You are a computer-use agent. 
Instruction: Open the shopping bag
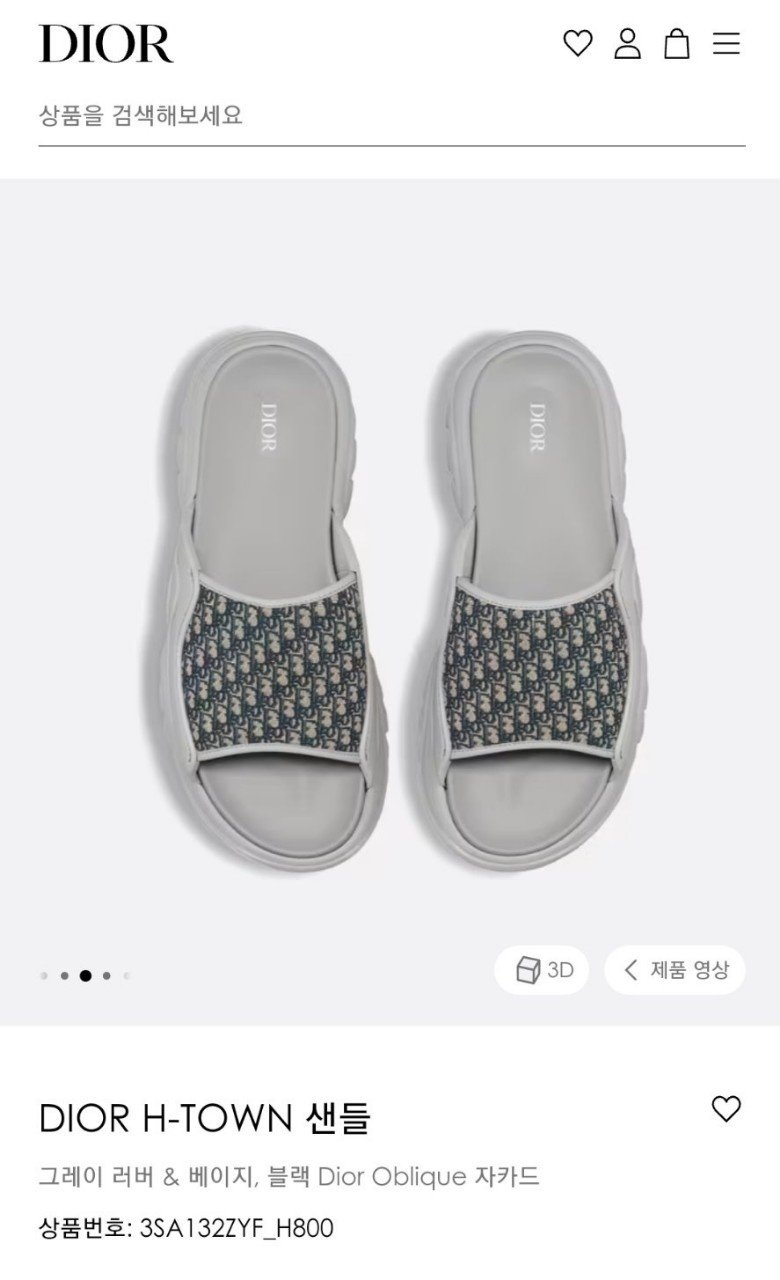677,43
